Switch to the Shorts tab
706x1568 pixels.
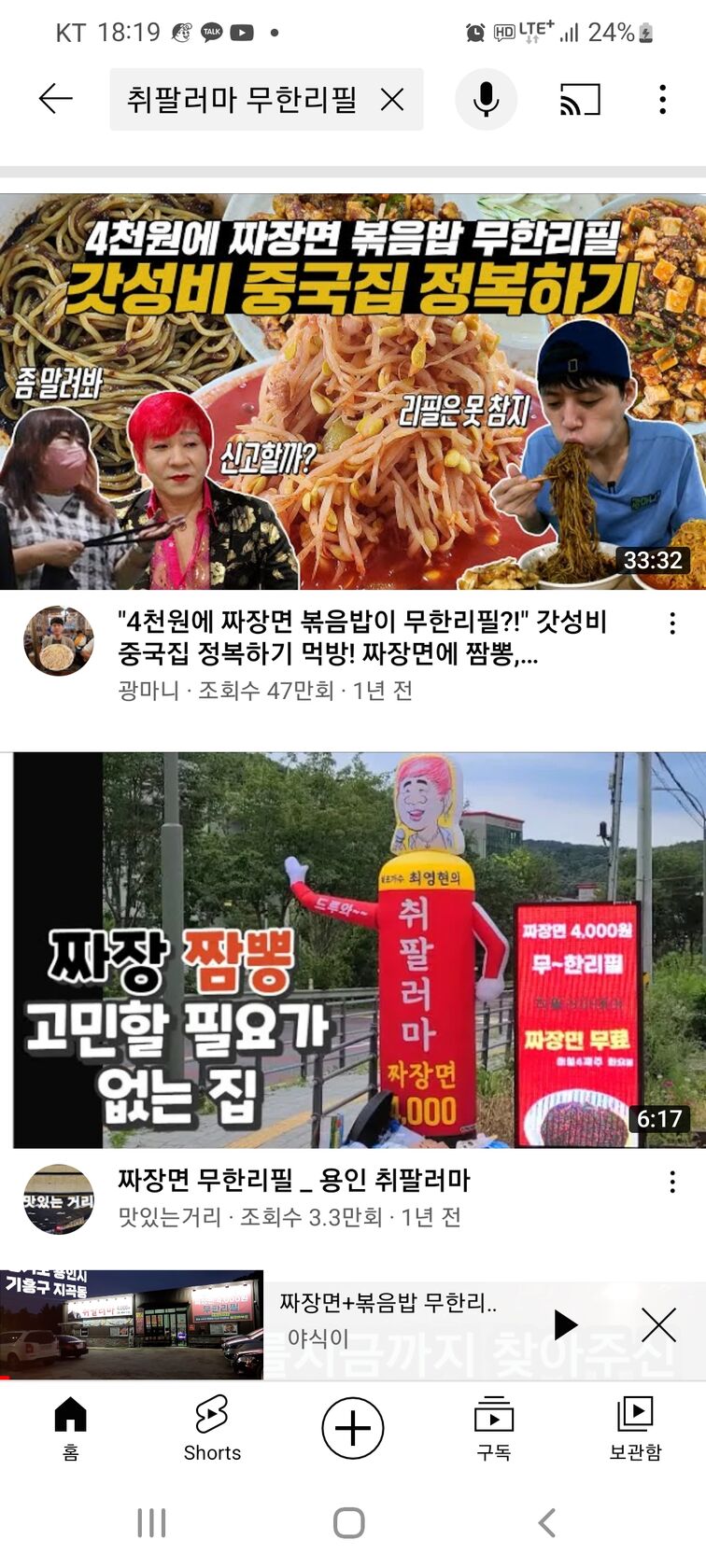tap(212, 1428)
